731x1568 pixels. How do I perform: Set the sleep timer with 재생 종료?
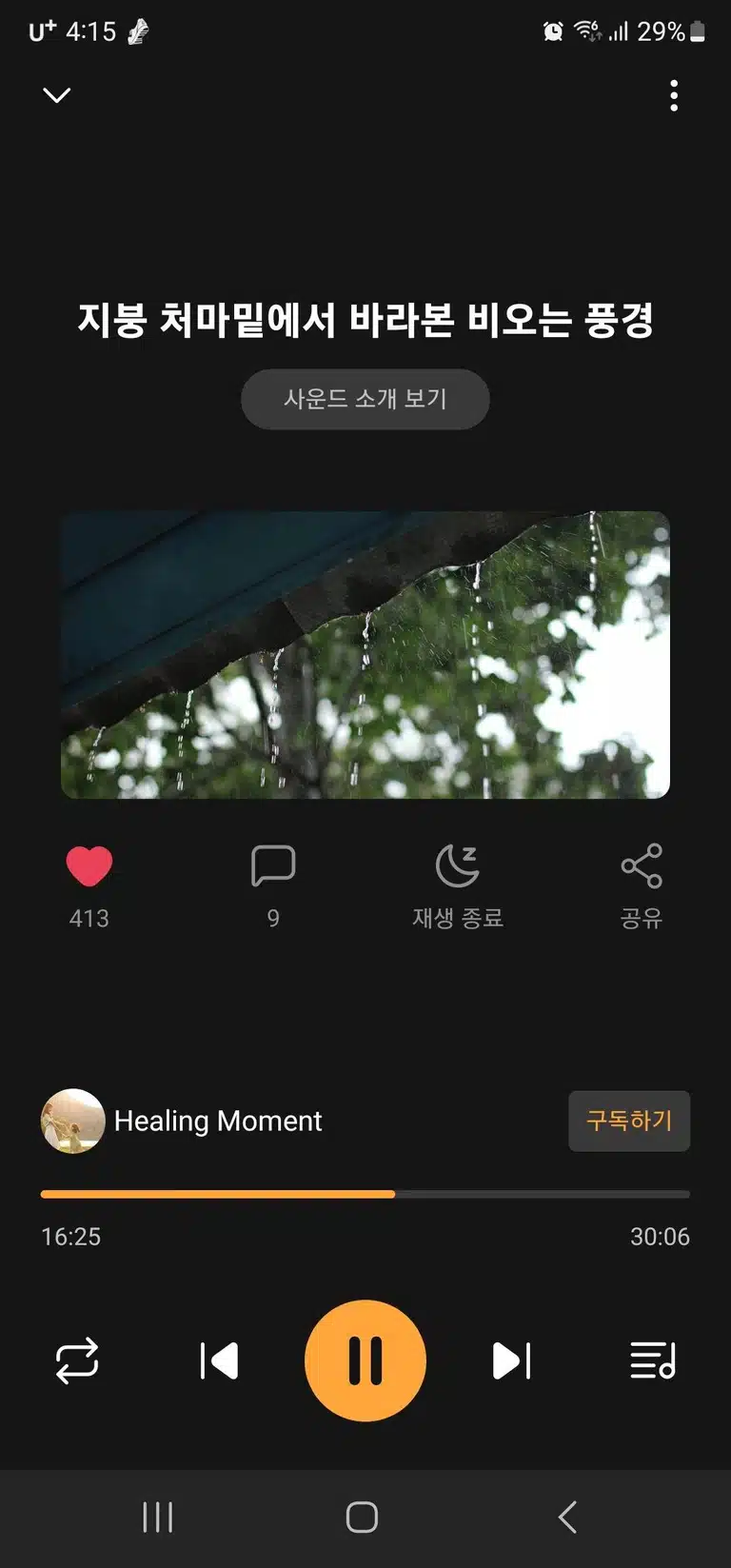coord(458,885)
